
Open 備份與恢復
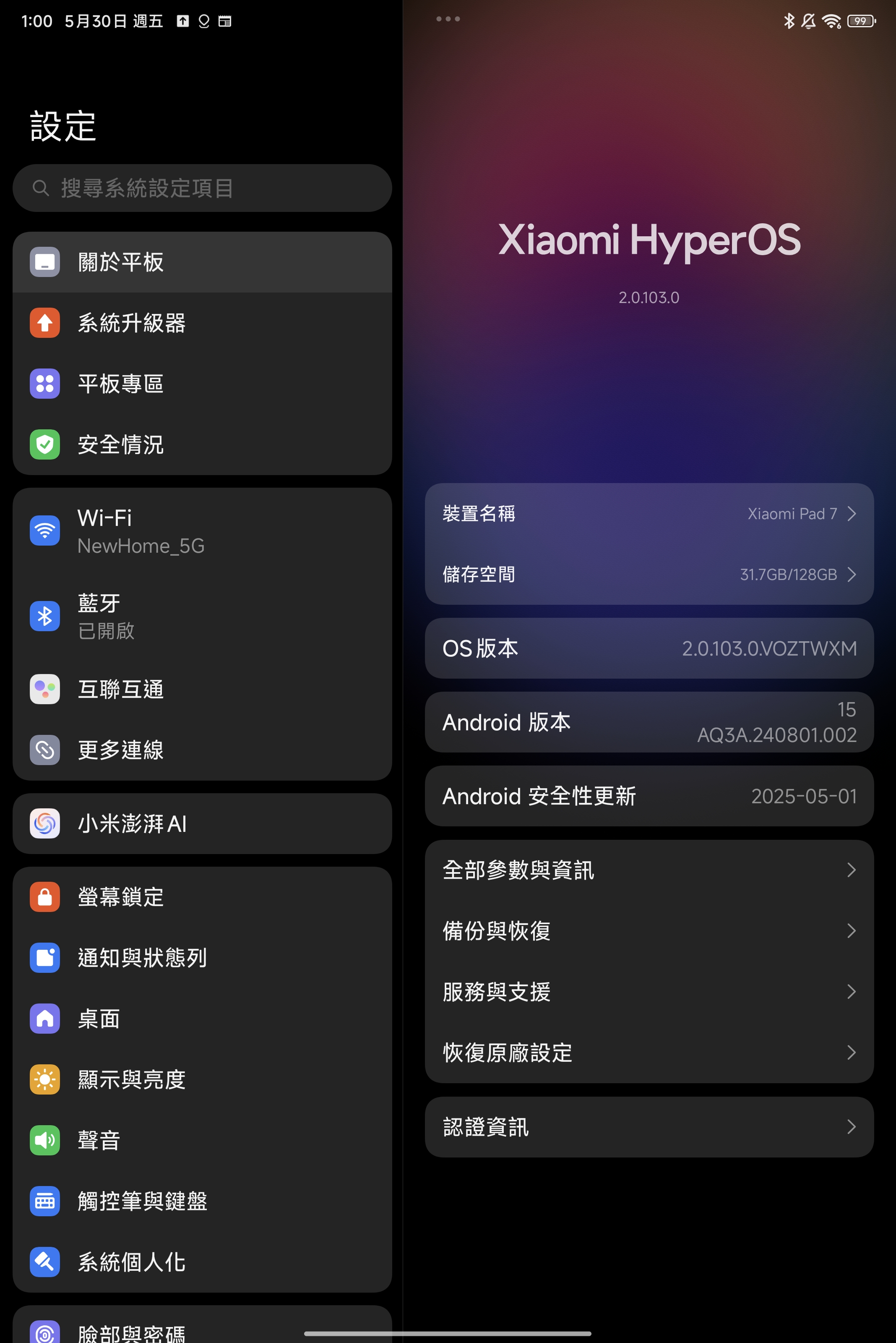[x=649, y=931]
